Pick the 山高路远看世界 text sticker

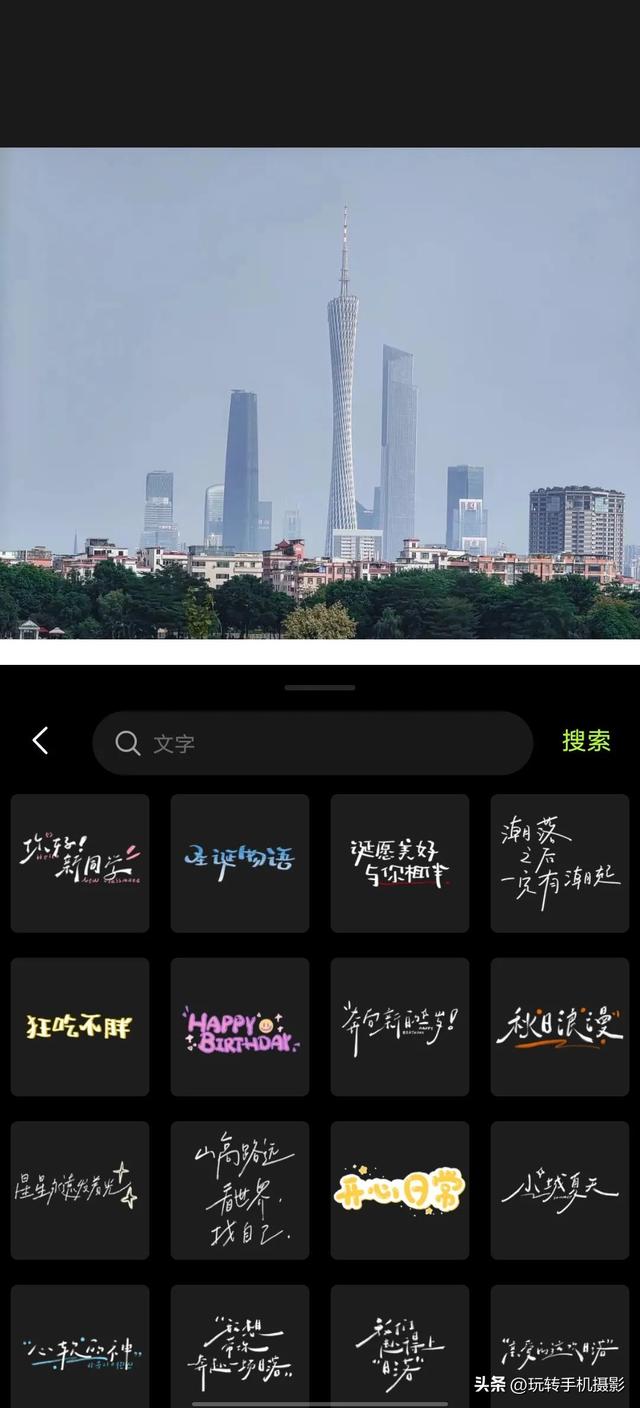pos(240,1190)
